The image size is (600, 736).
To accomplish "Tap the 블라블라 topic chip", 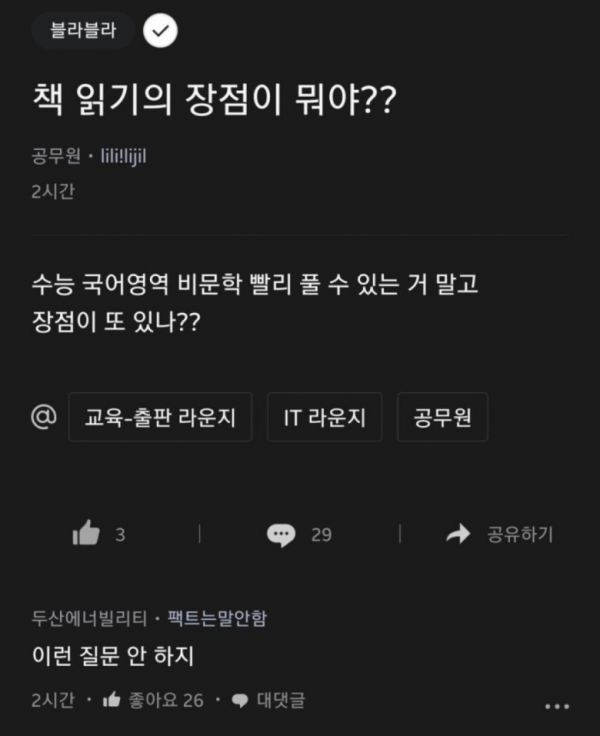I will (83, 31).
